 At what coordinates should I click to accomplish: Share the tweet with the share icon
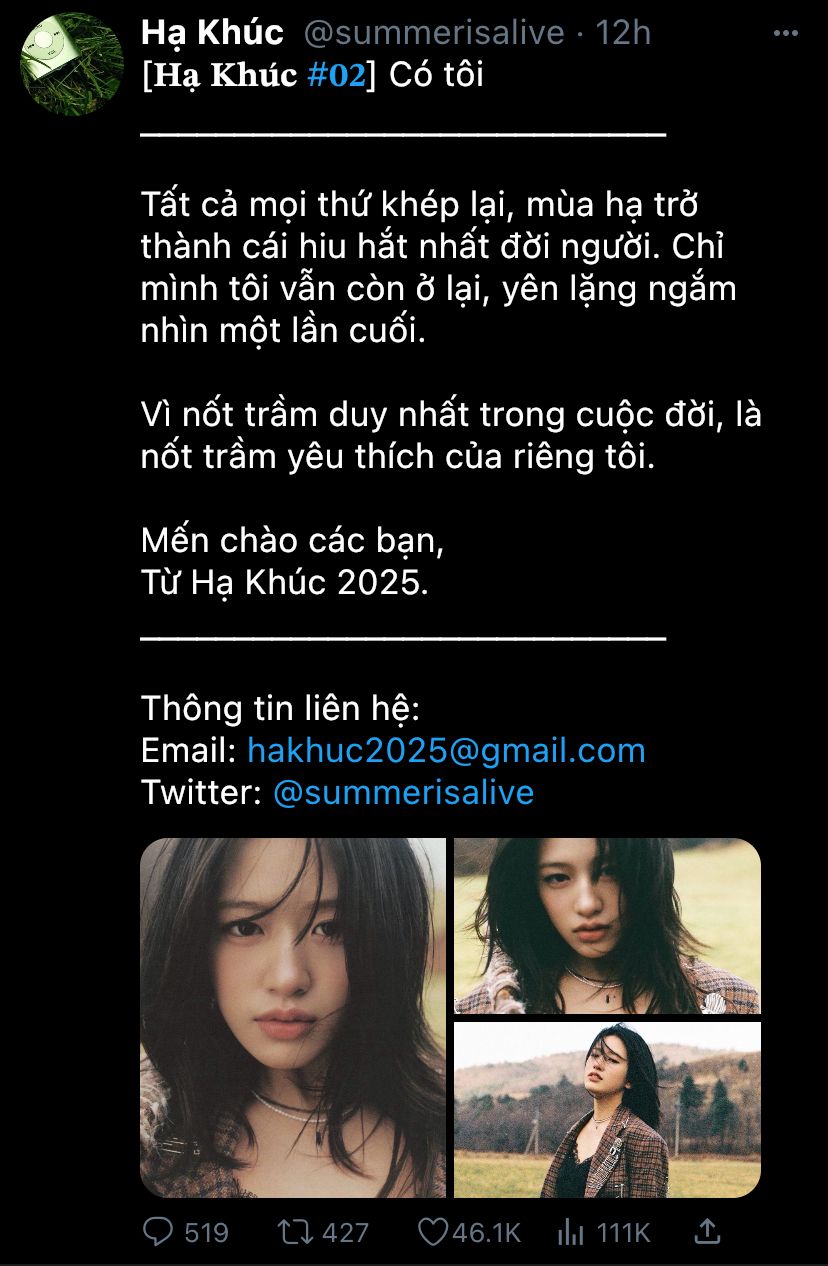pos(707,1232)
